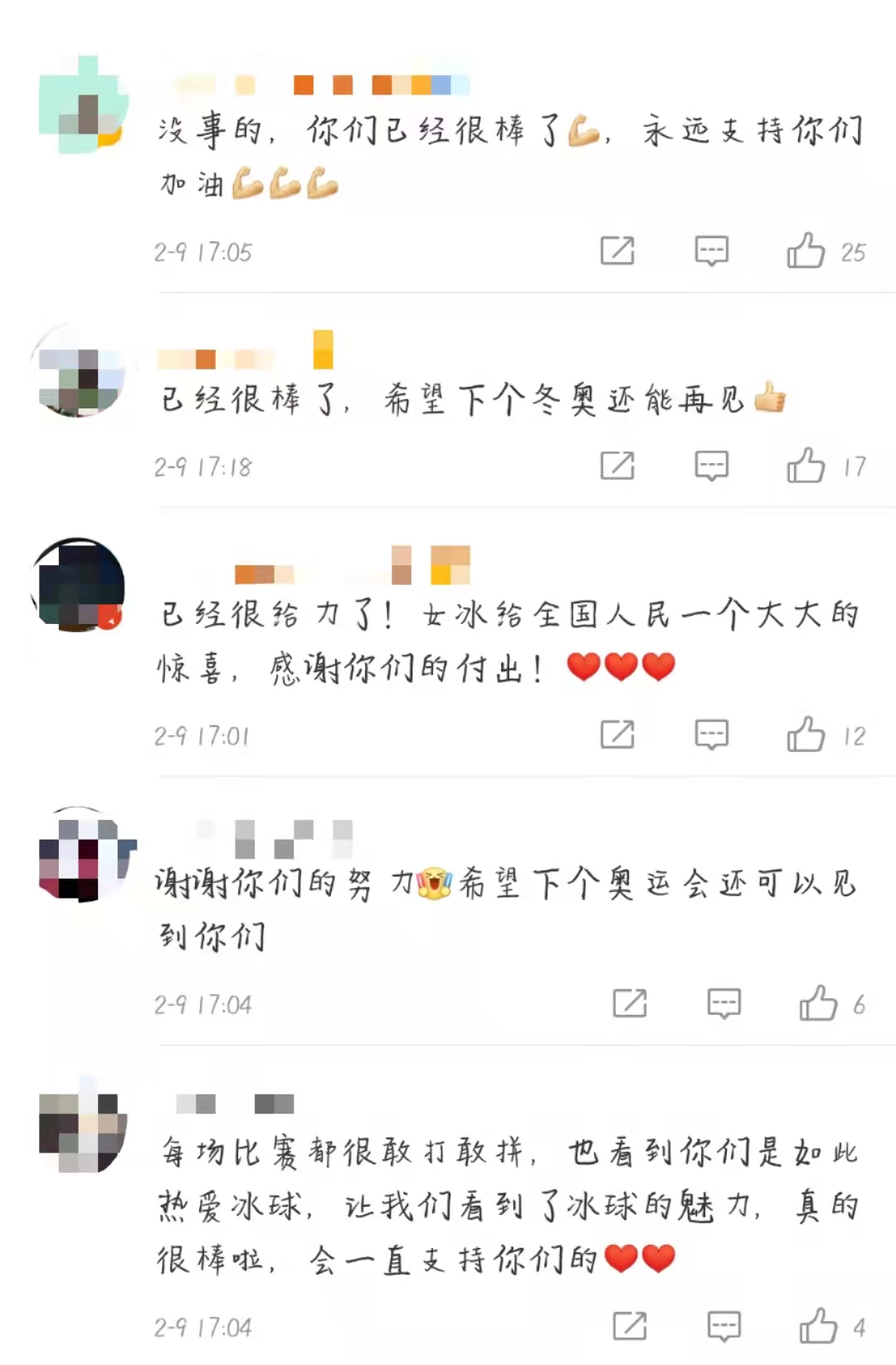Viewport: 896px width, 1365px height.
Task: Share the comment posted at 17:18
Action: [x=617, y=466]
